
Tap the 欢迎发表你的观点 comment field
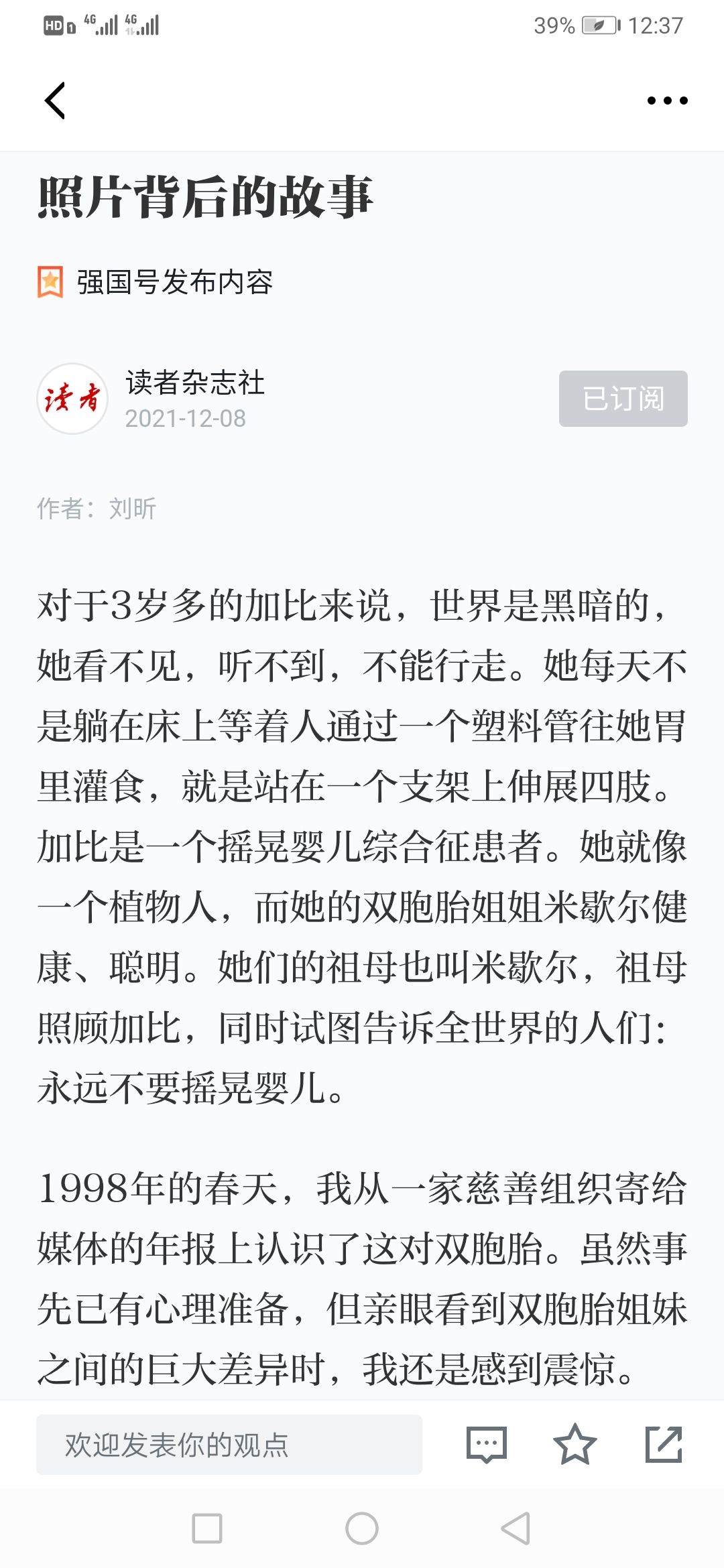229,1445
